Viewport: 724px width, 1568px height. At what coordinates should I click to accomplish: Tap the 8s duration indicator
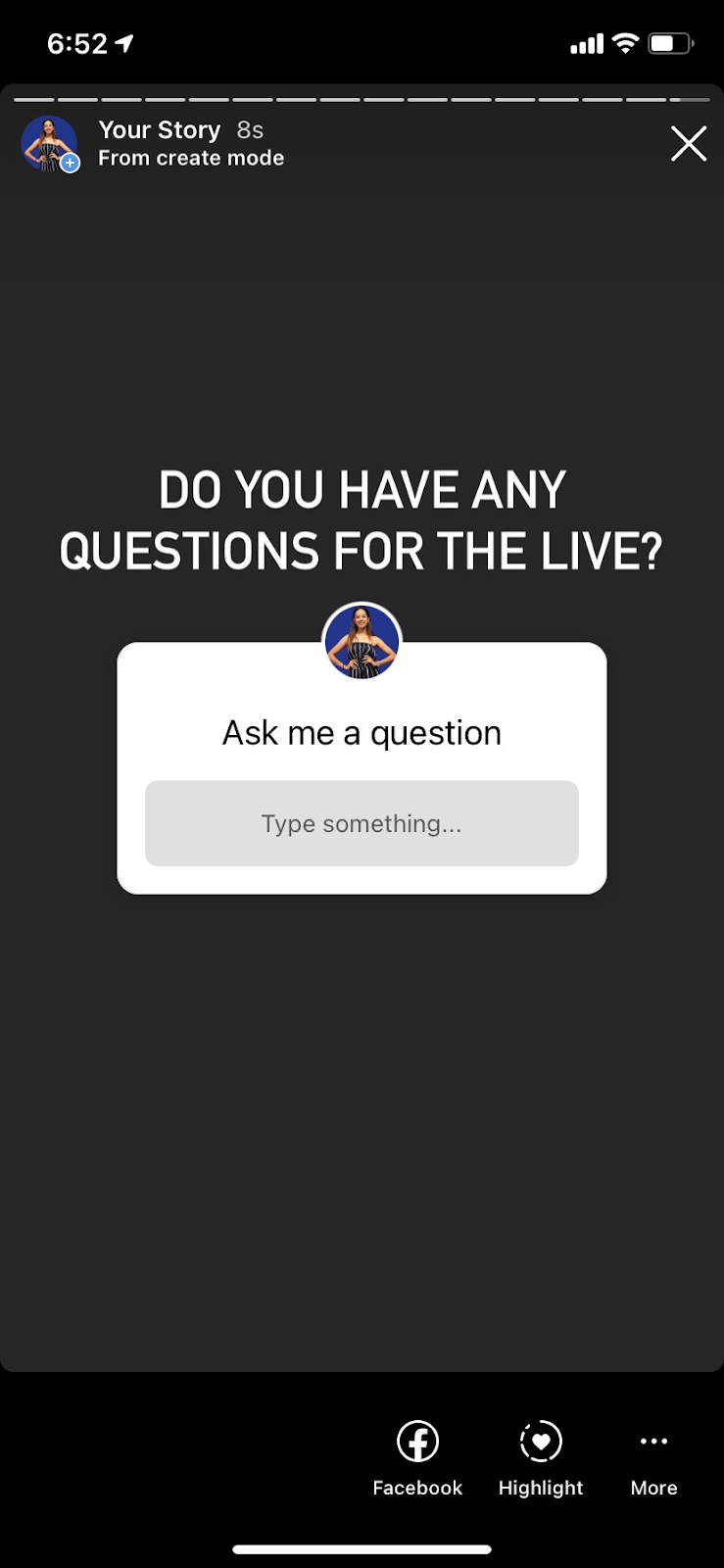coord(250,129)
